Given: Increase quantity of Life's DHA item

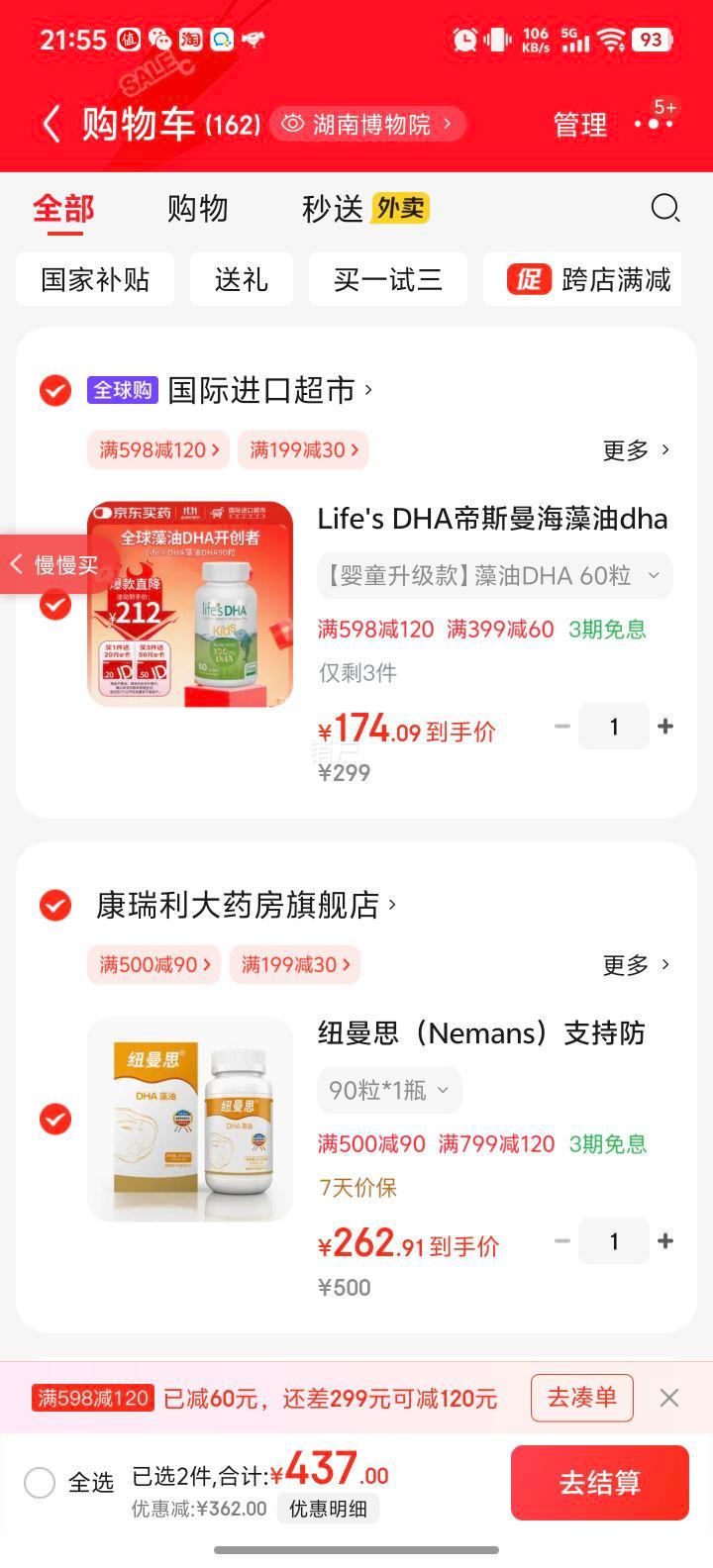Looking at the screenshot, I should coord(665,727).
